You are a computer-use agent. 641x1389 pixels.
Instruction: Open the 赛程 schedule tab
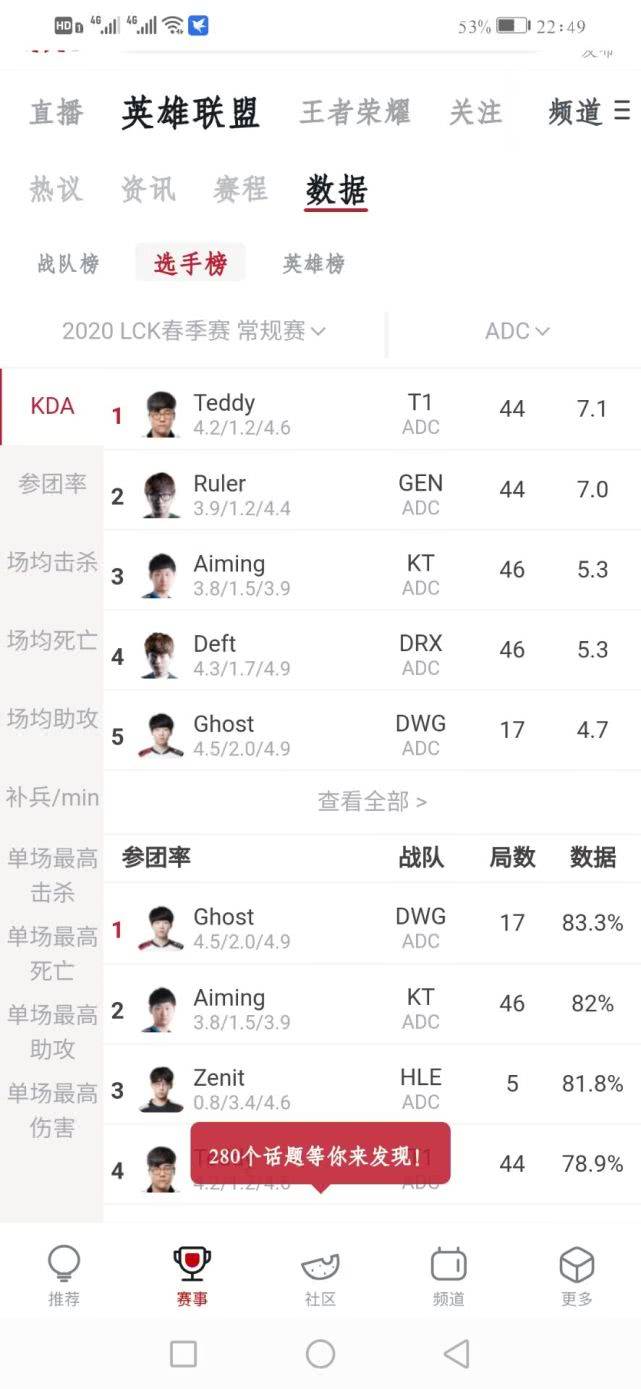coord(240,188)
